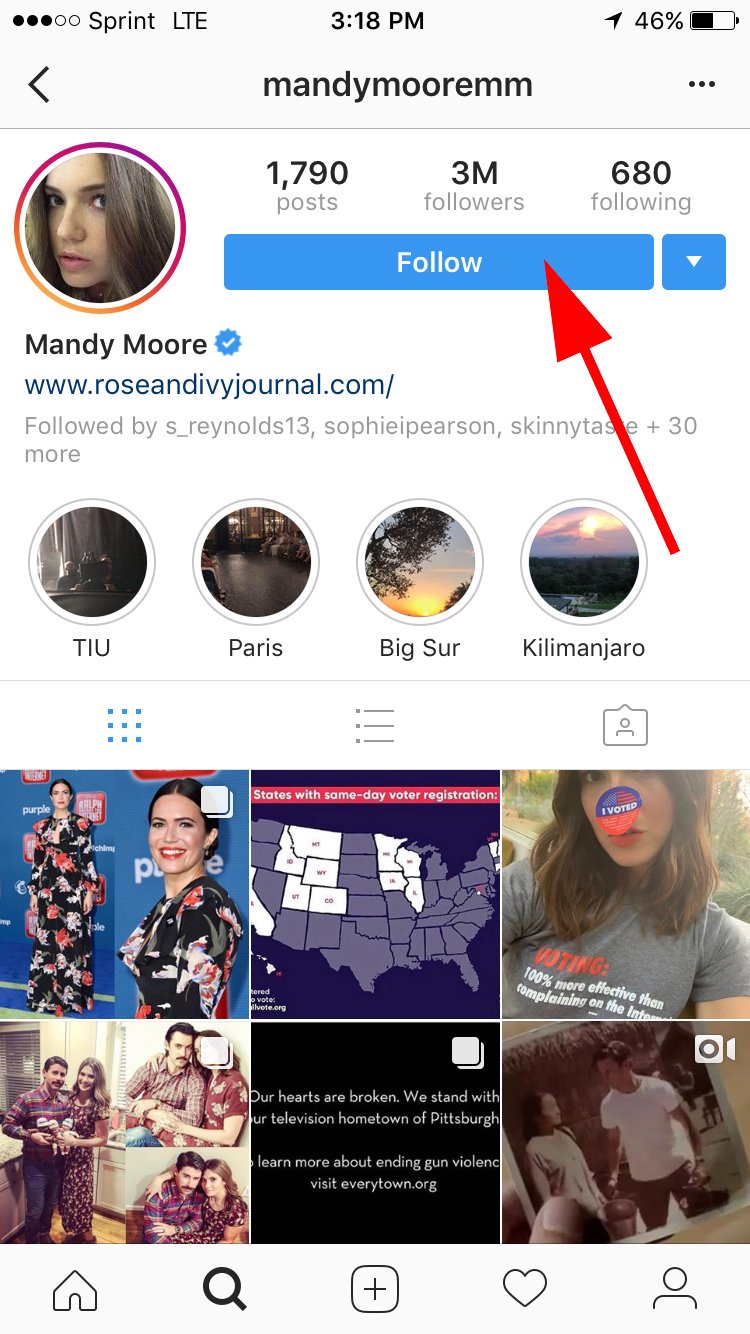This screenshot has height=1334, width=750.
Task: Open the Kilimanjaro story highlight
Action: [x=583, y=562]
